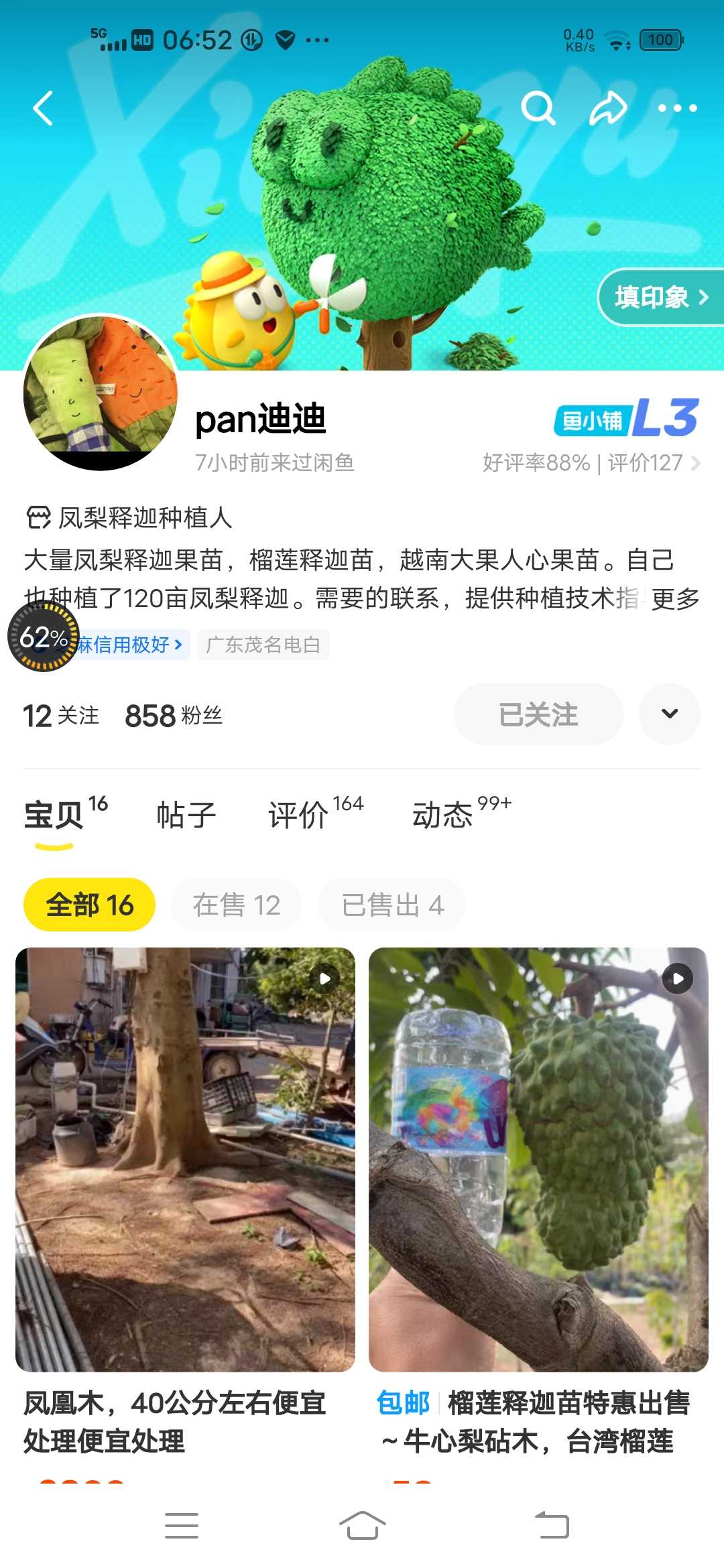This screenshot has height=1568, width=724.
Task: Go to the system home screen
Action: pyautogui.click(x=362, y=1526)
